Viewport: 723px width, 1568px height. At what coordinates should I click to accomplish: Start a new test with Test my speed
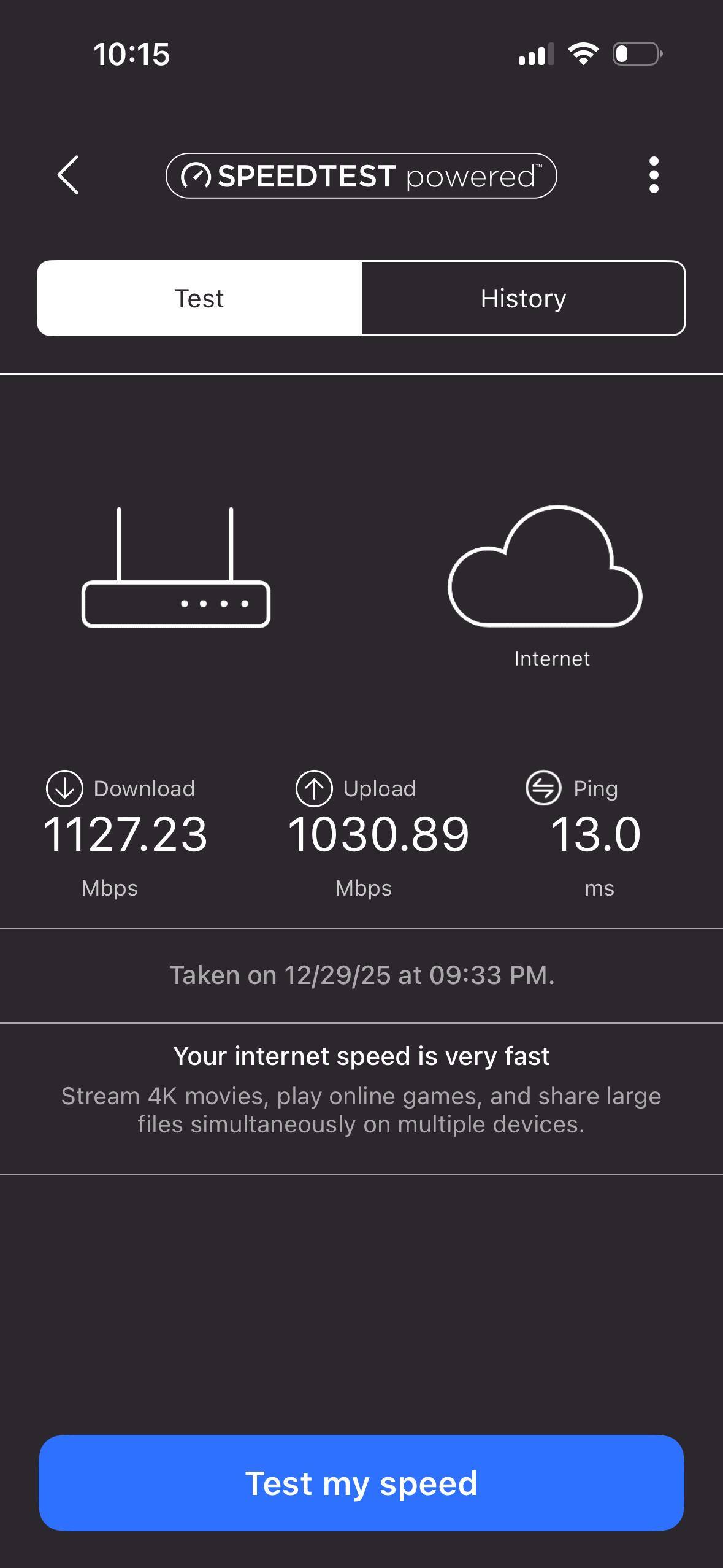coord(361,1483)
